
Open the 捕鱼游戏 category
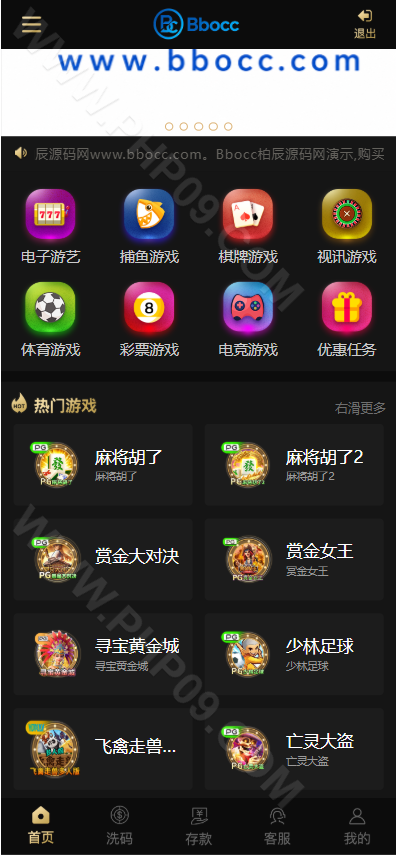click(149, 227)
